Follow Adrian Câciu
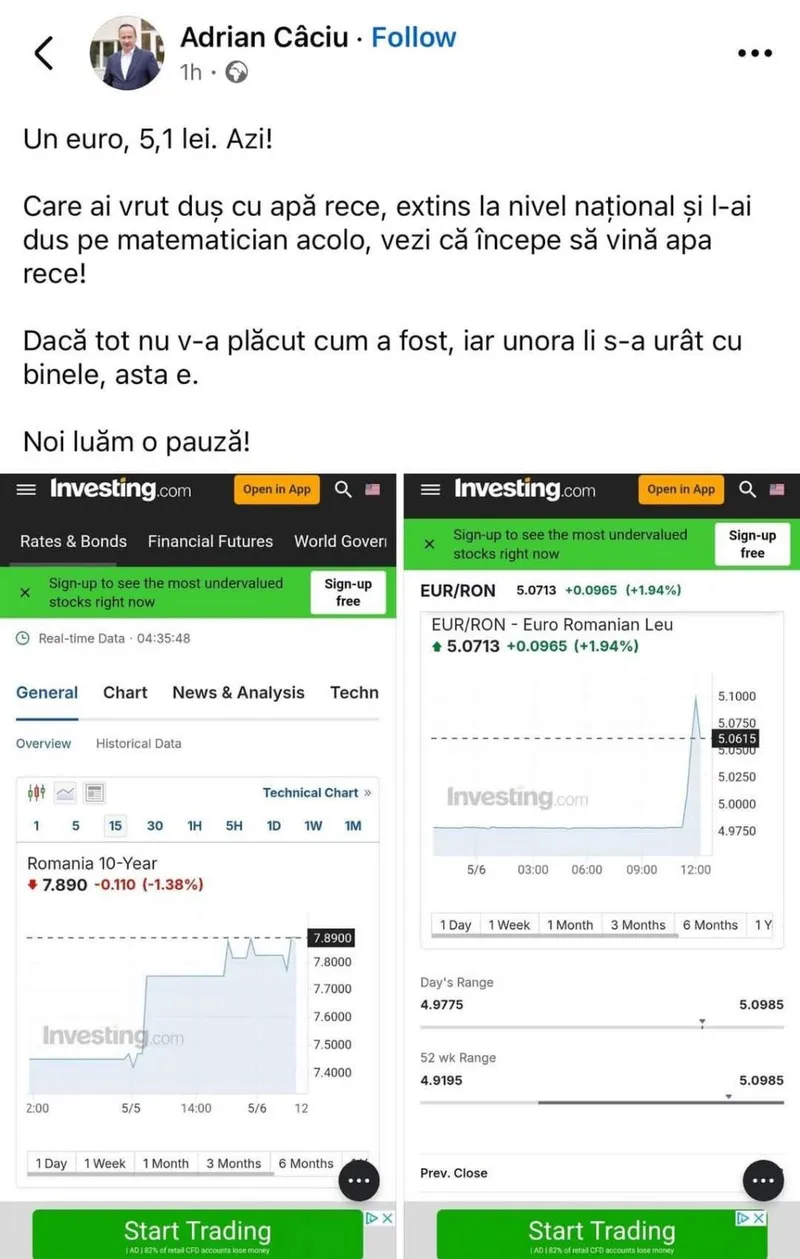 tap(413, 38)
